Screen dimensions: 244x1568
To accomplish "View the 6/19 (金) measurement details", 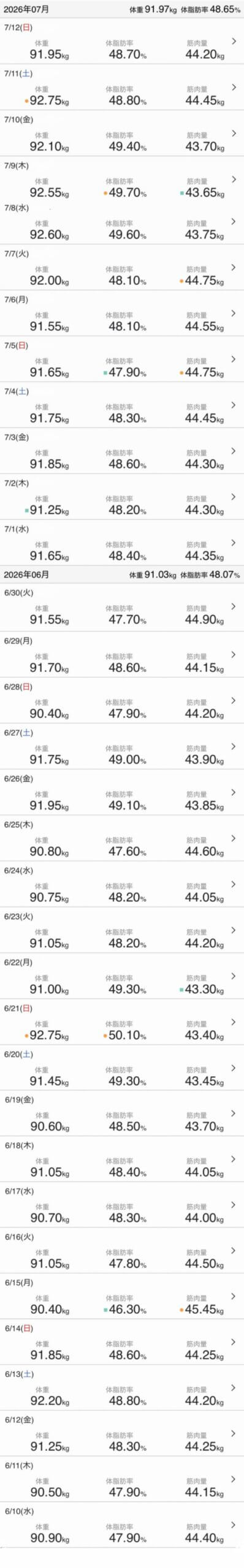I will point(122,1113).
